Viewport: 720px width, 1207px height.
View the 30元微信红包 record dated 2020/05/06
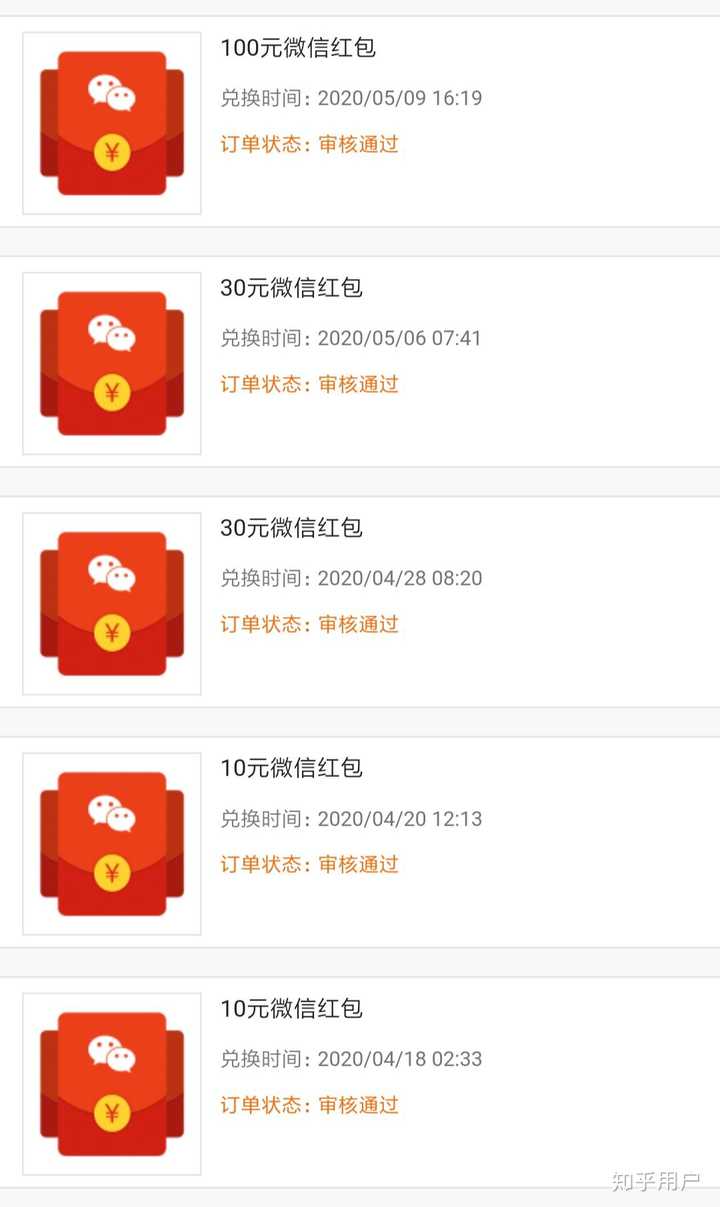[x=291, y=288]
